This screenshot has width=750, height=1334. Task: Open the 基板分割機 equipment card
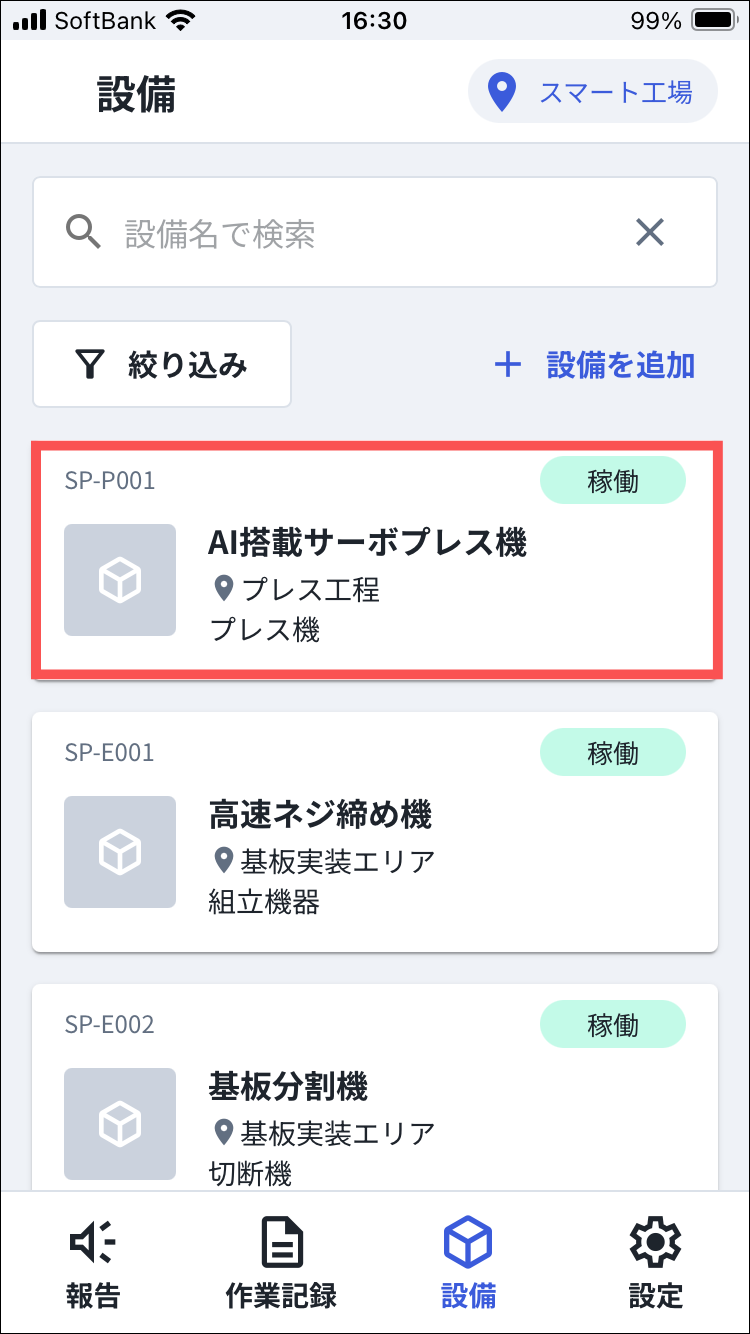(375, 1088)
